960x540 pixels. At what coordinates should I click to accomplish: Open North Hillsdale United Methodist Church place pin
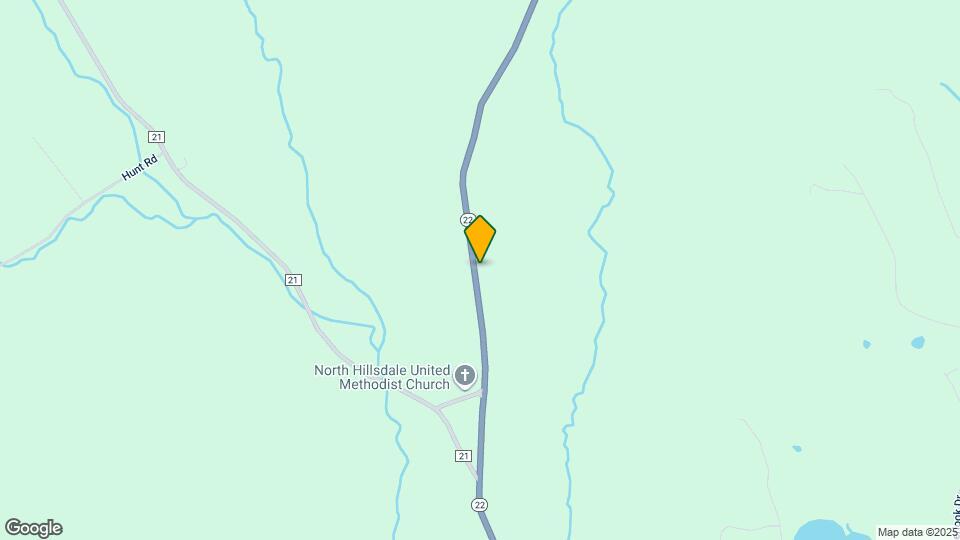click(464, 376)
